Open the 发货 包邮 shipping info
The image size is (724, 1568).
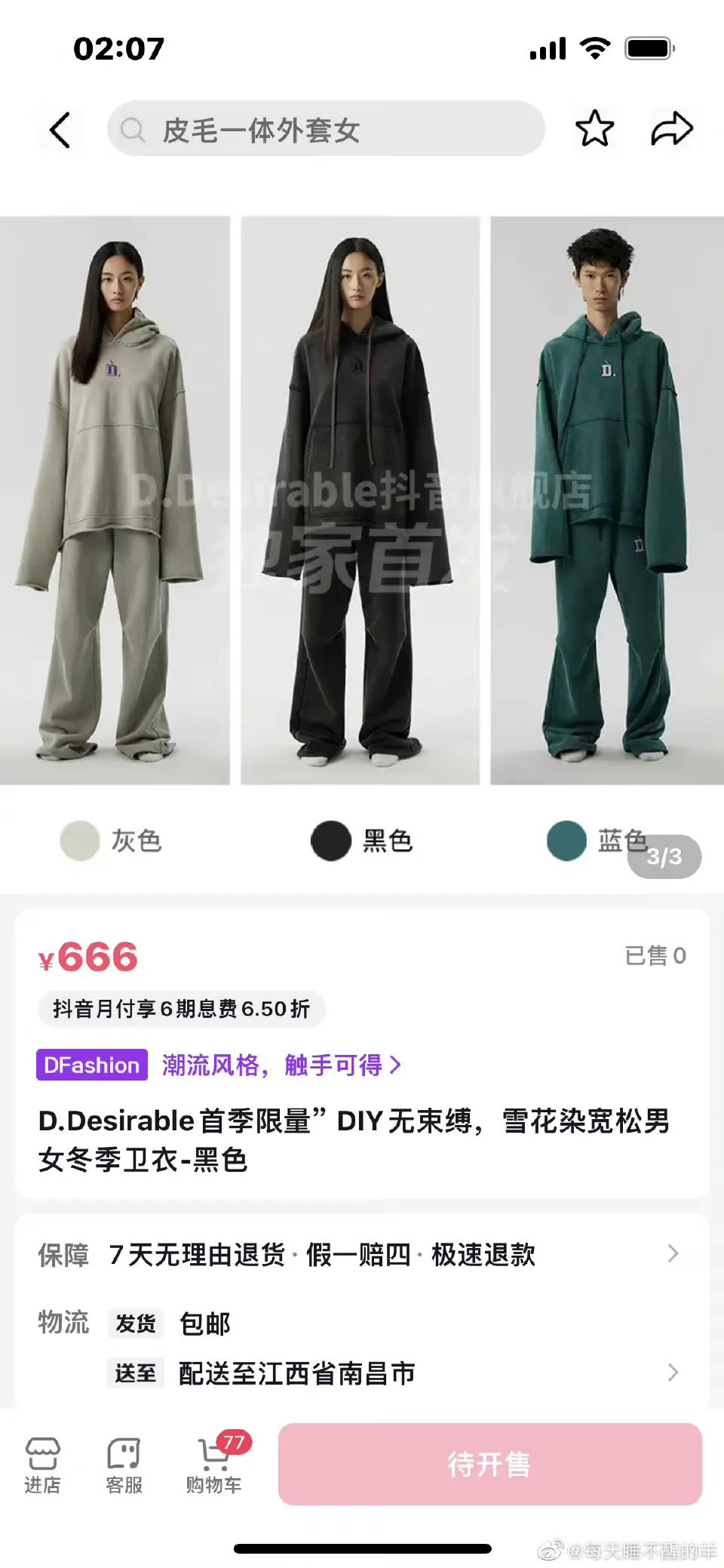pyautogui.click(x=173, y=1323)
